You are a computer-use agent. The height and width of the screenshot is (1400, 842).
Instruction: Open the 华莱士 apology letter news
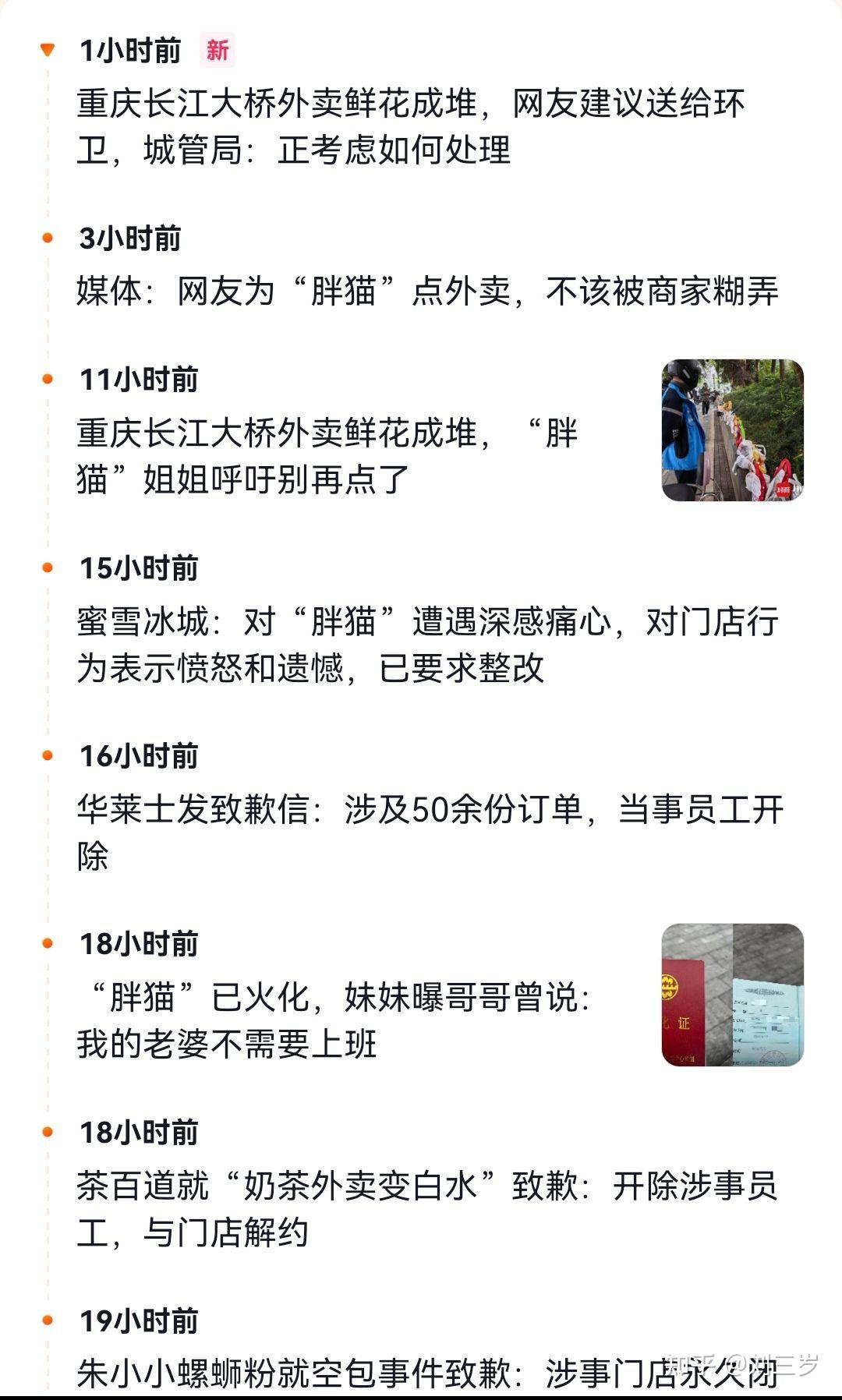430,833
